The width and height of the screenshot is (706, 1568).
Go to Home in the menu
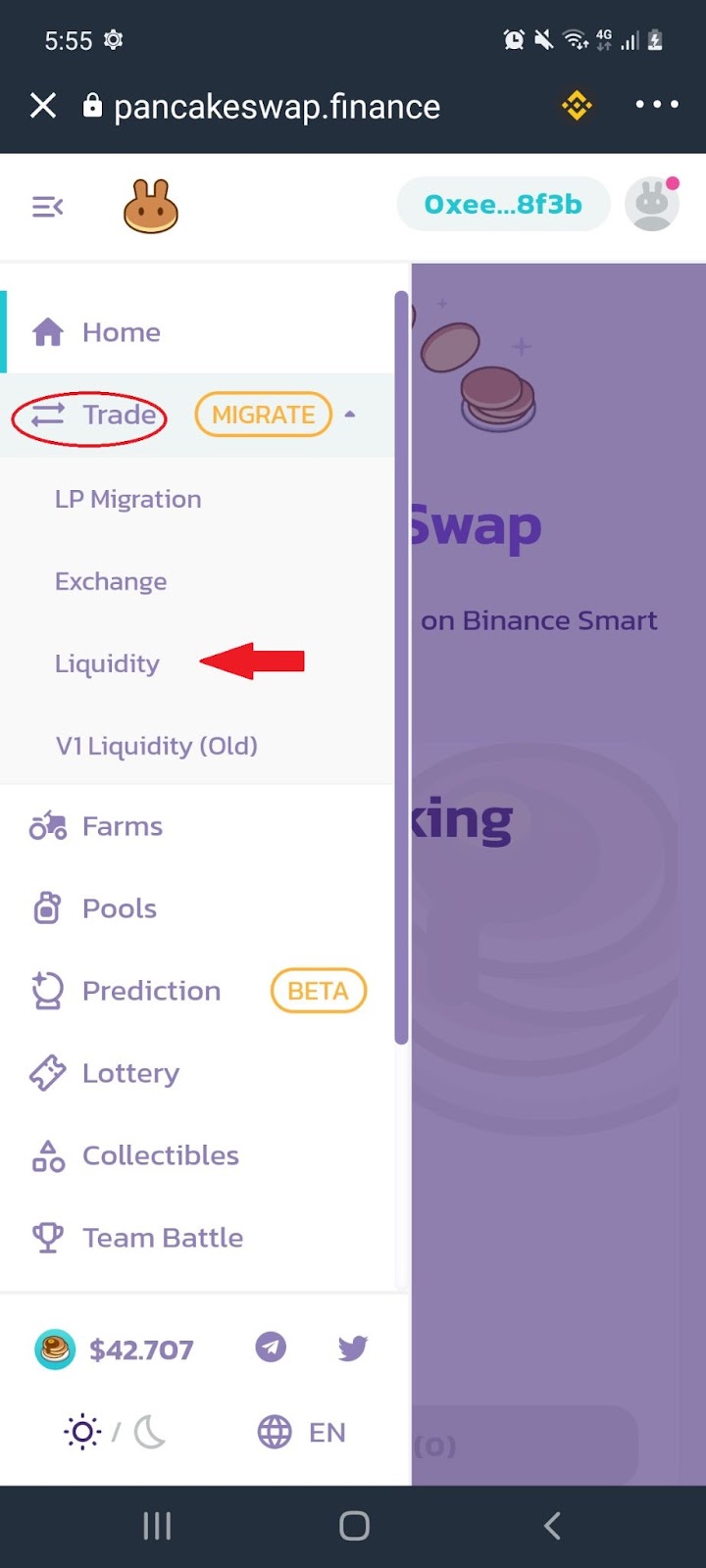pos(121,332)
